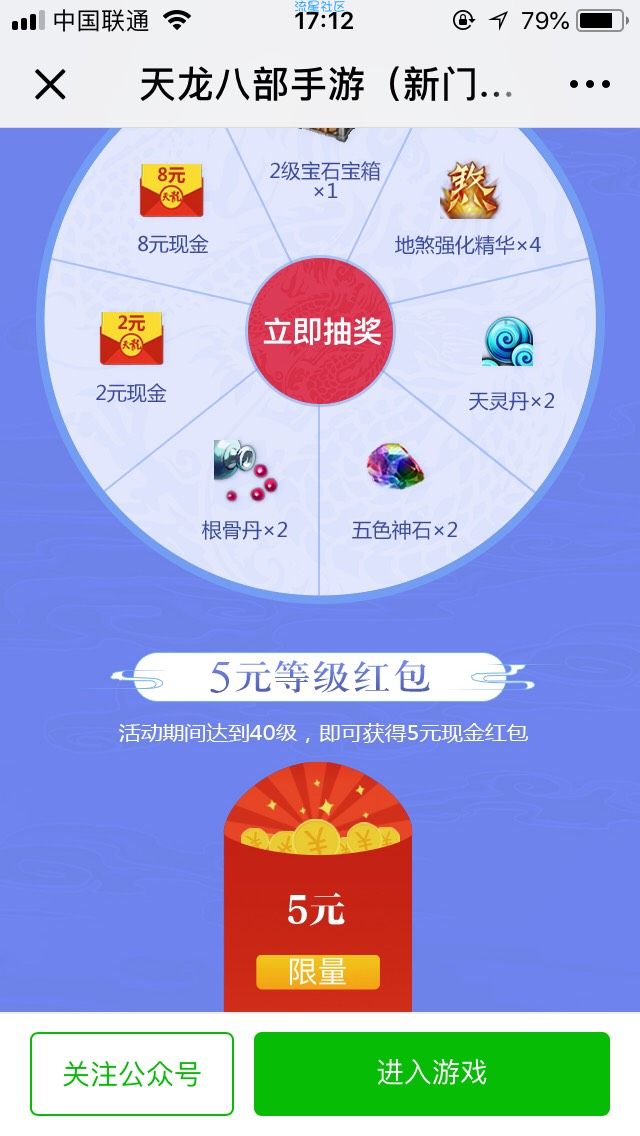Tap 立即抽奖 to spin the wheel

[x=321, y=332]
